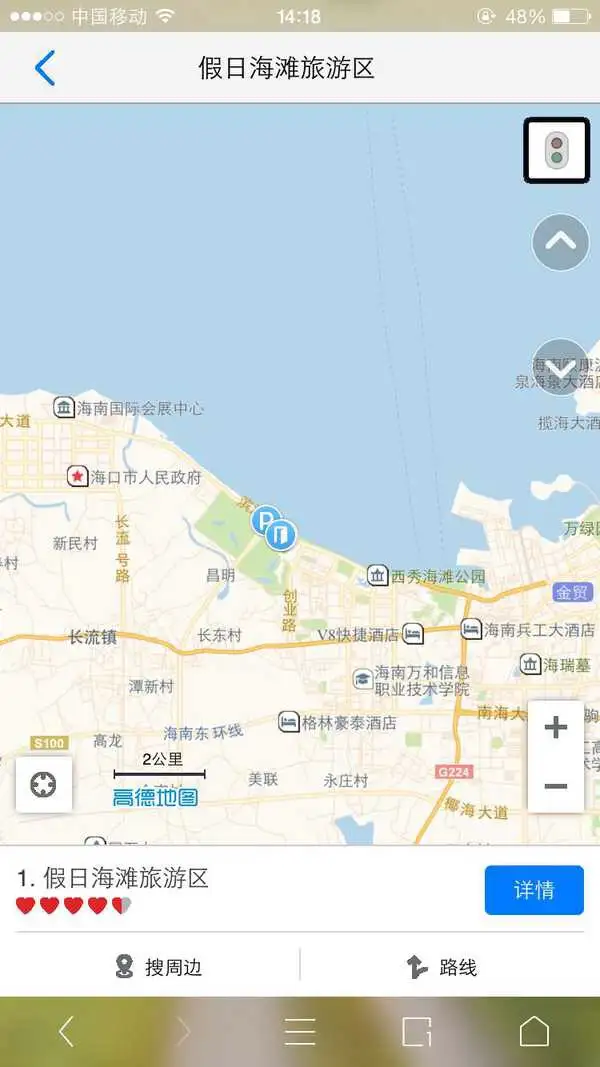Tap the down arrow on the map

click(x=560, y=366)
